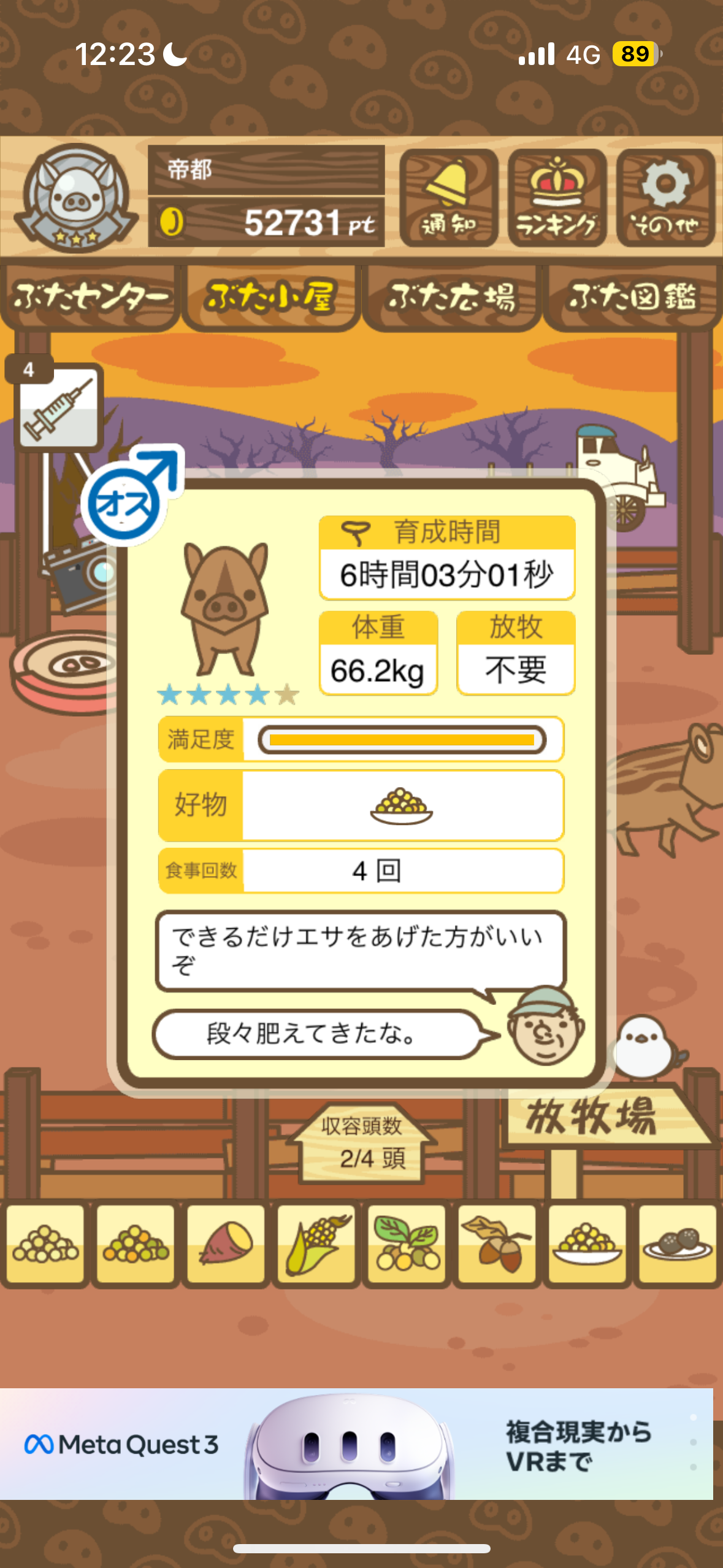Switch to the ぶた広場 tab

pos(451,298)
